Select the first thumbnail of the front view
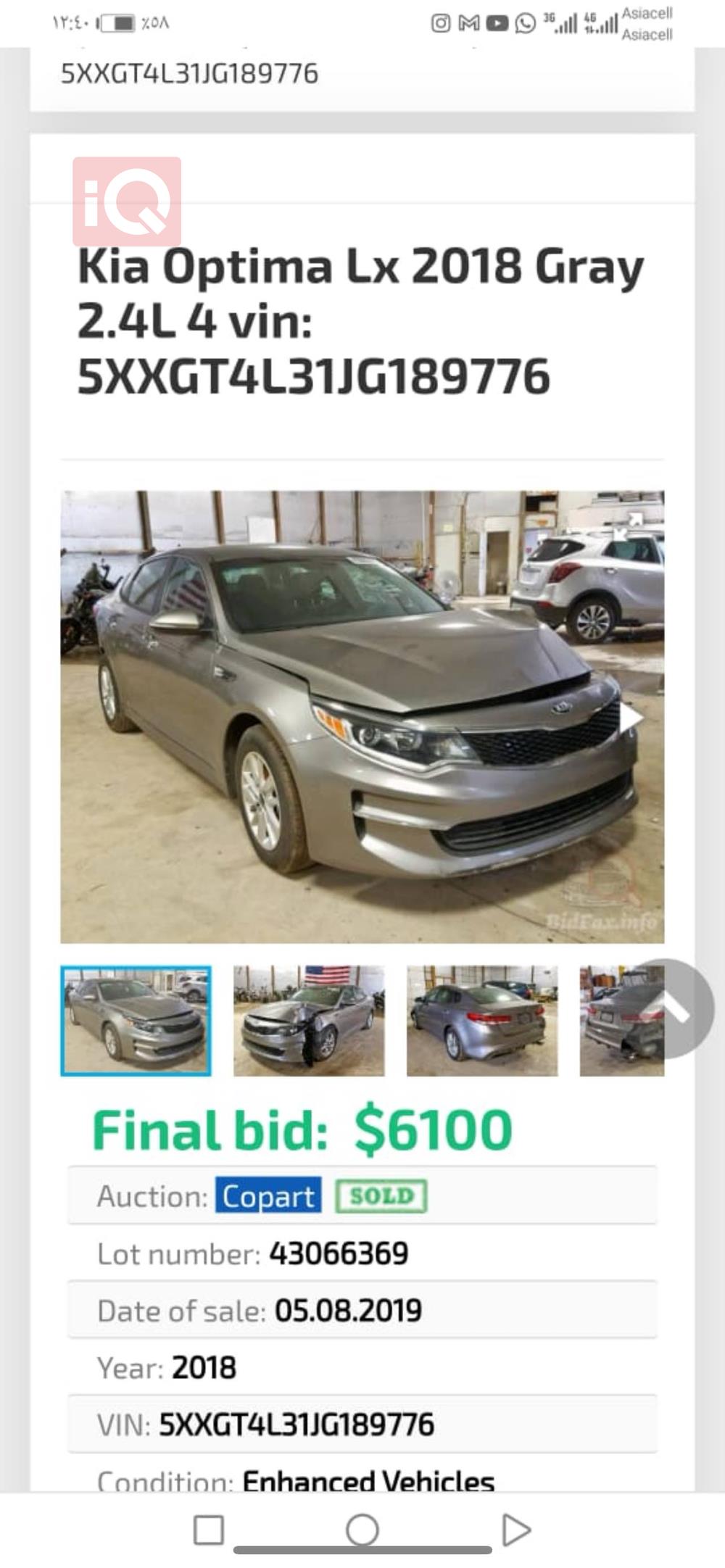This screenshot has height=1568, width=725. pyautogui.click(x=136, y=1021)
